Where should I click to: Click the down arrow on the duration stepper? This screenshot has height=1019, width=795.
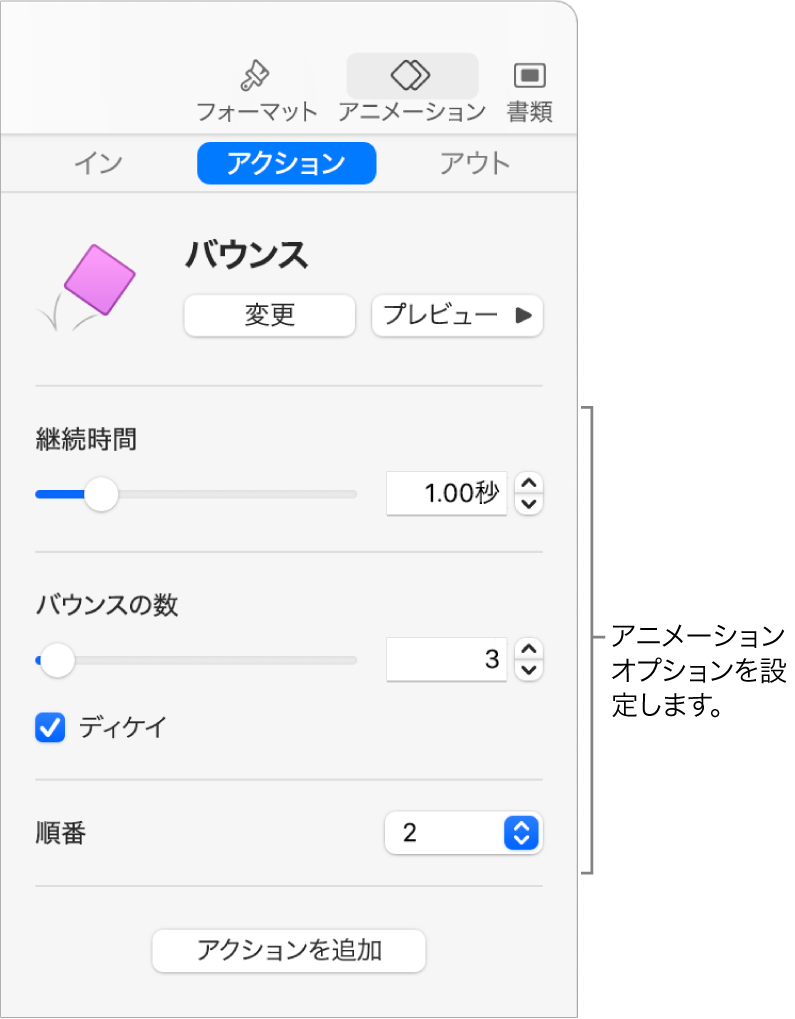pyautogui.click(x=528, y=502)
